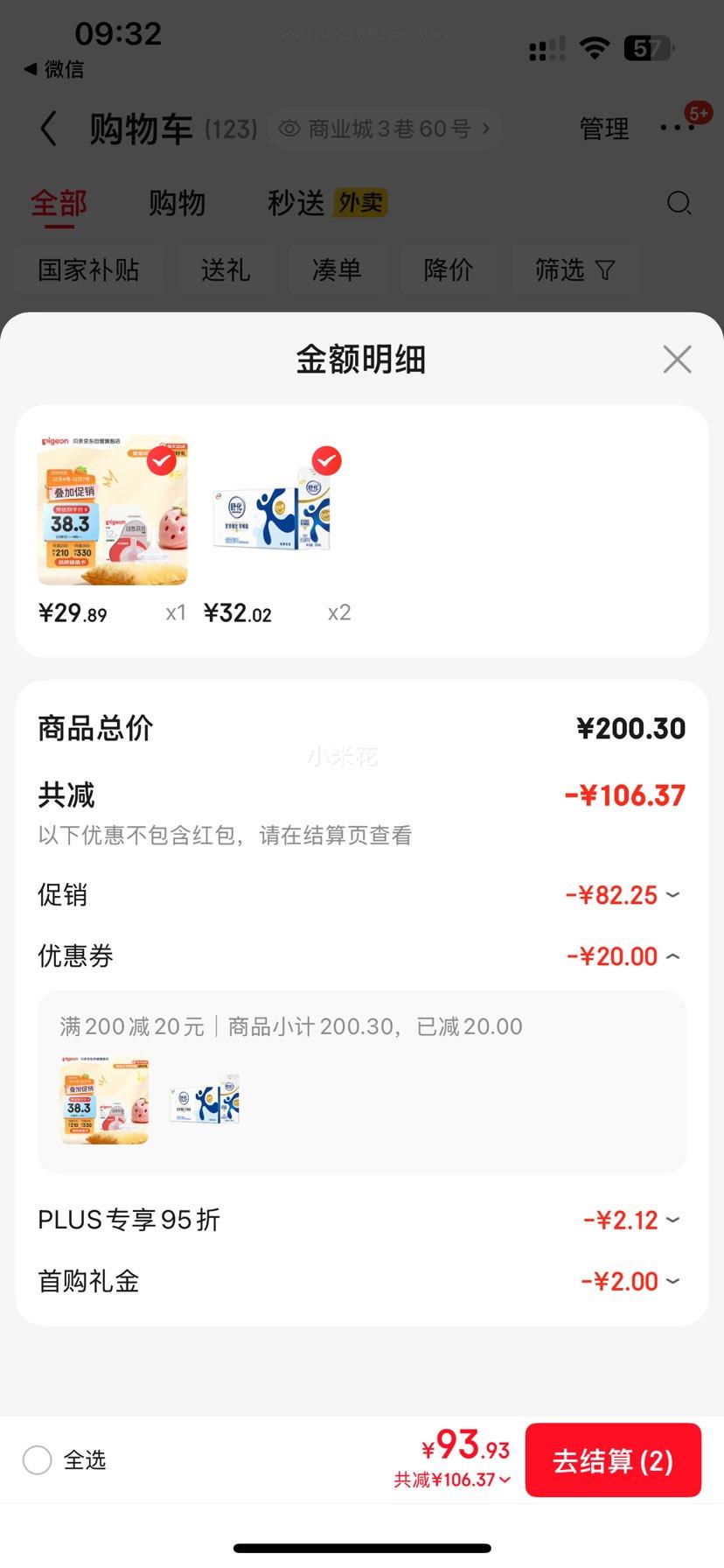The width and height of the screenshot is (724, 1568).
Task: Tap the 去结算 checkout button
Action: click(613, 1459)
